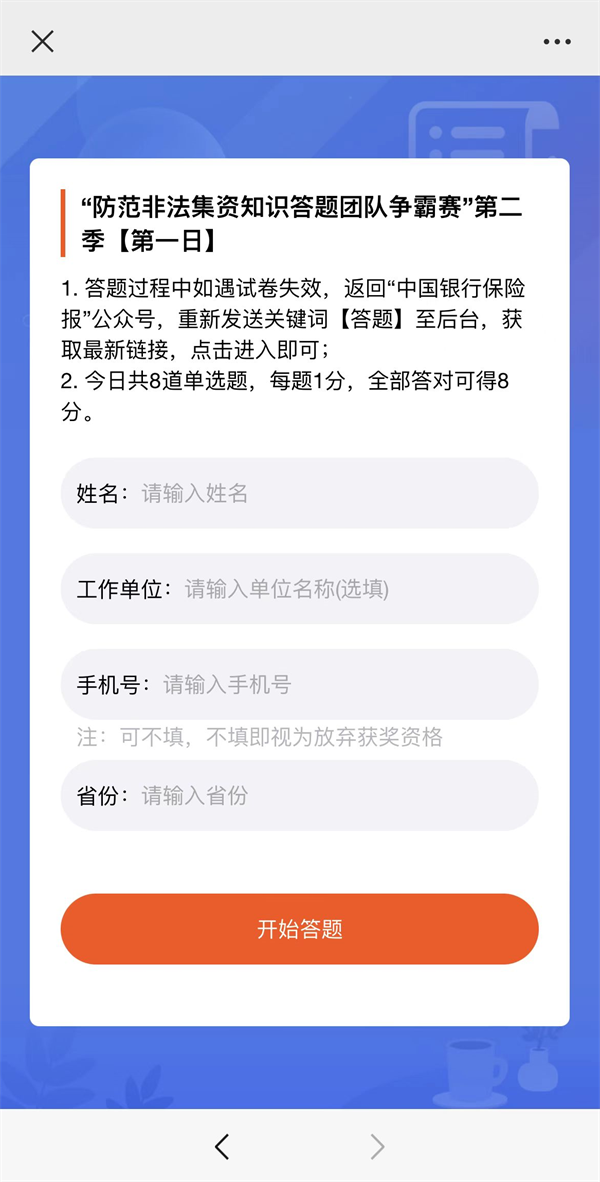
Task: Close the quiz webpage
Action: [42, 41]
